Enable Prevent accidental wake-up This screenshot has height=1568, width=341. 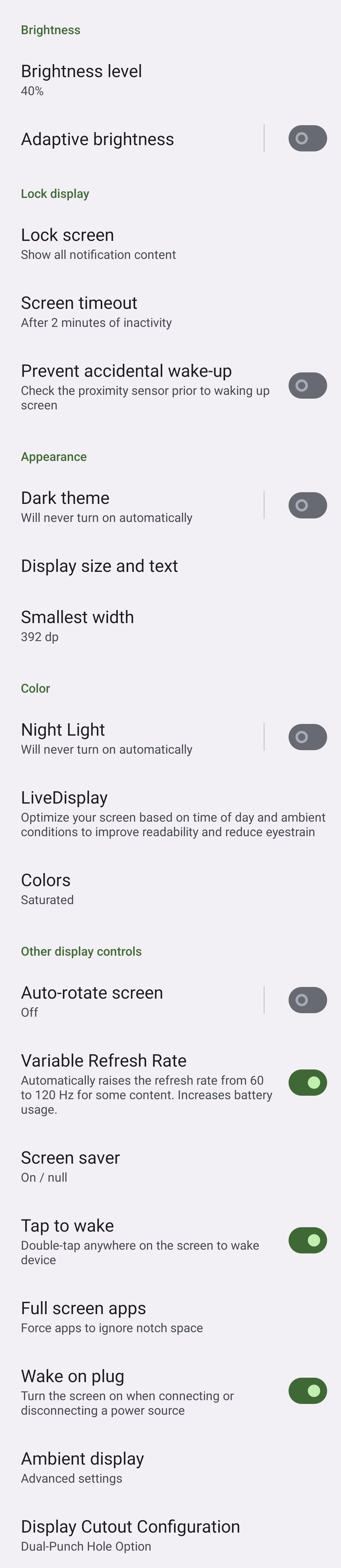pyautogui.click(x=308, y=386)
